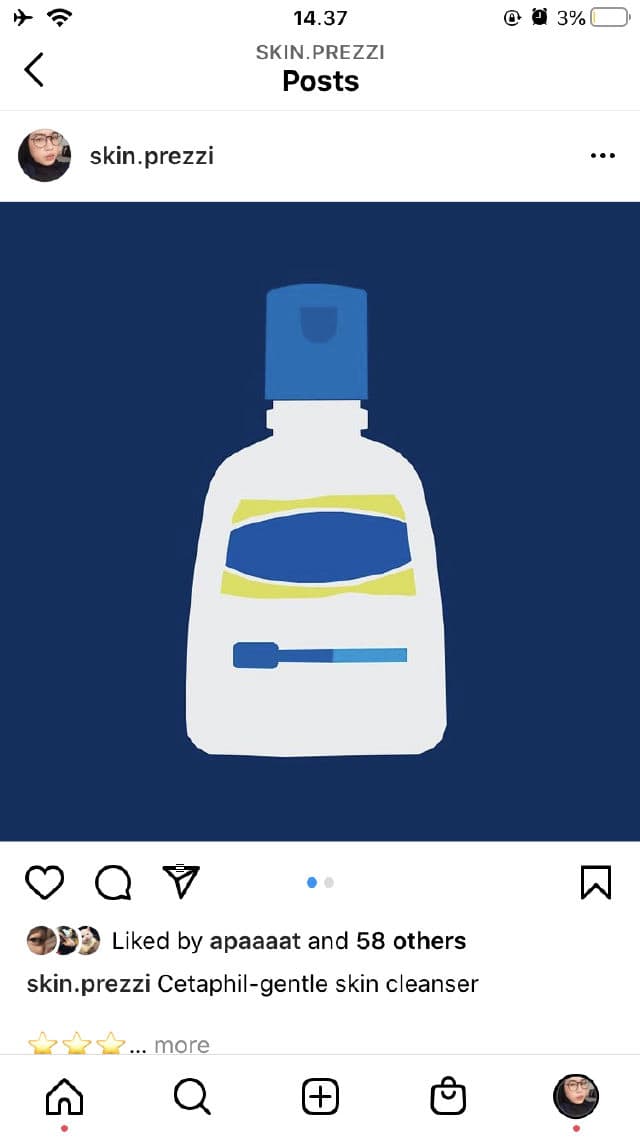Open your profile tab in bottom bar
Screen dimensions: 640x1138
pos(576,1096)
